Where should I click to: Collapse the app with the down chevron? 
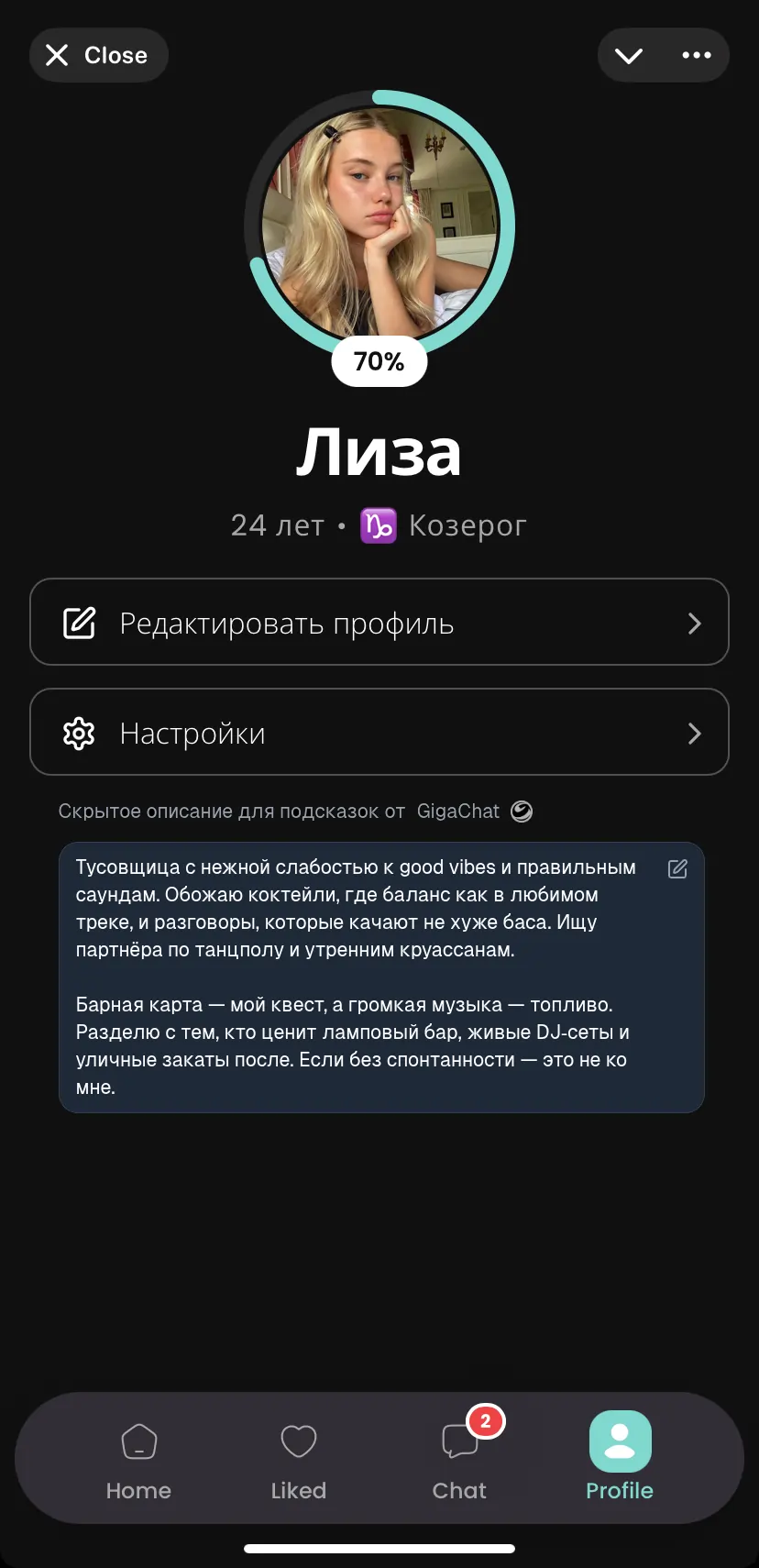629,56
